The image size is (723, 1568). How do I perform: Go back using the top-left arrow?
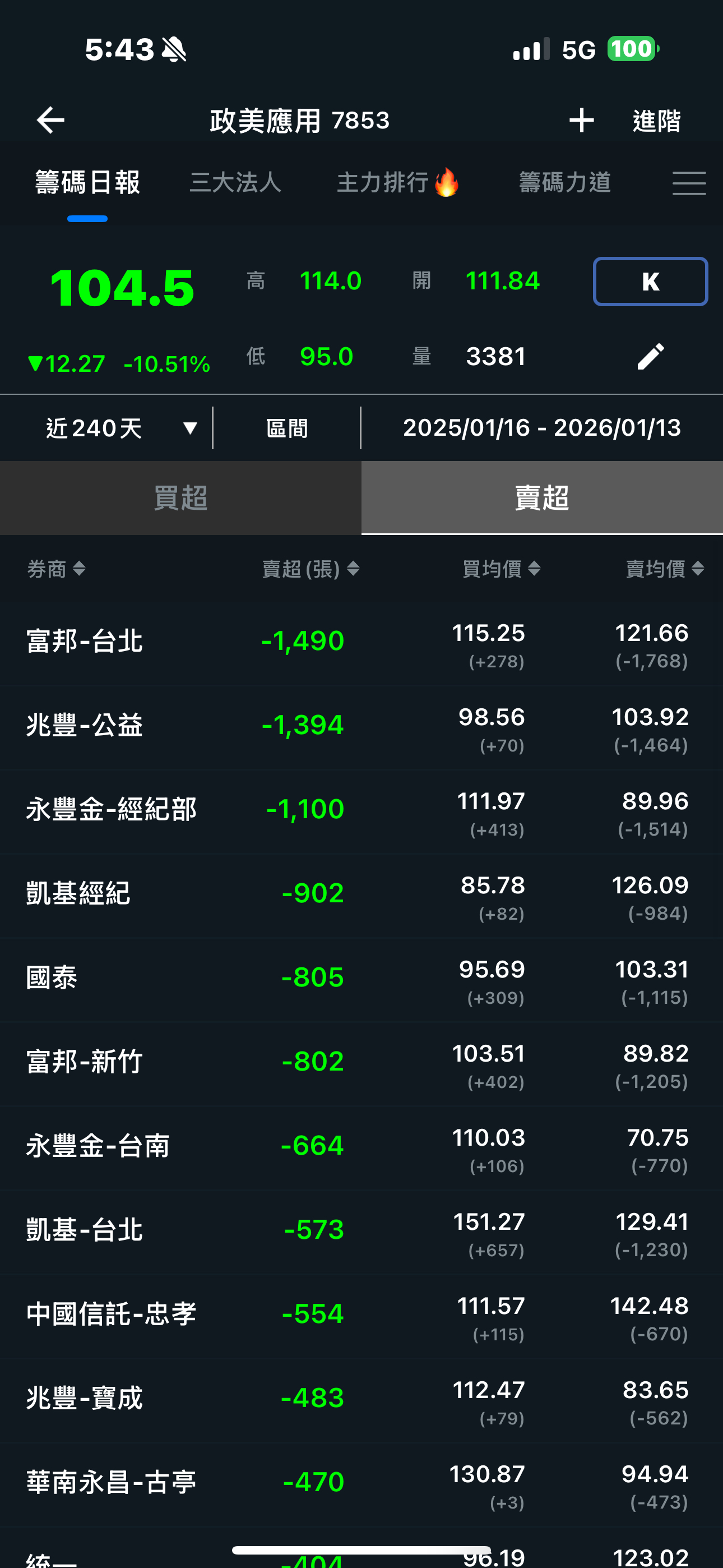(x=50, y=120)
